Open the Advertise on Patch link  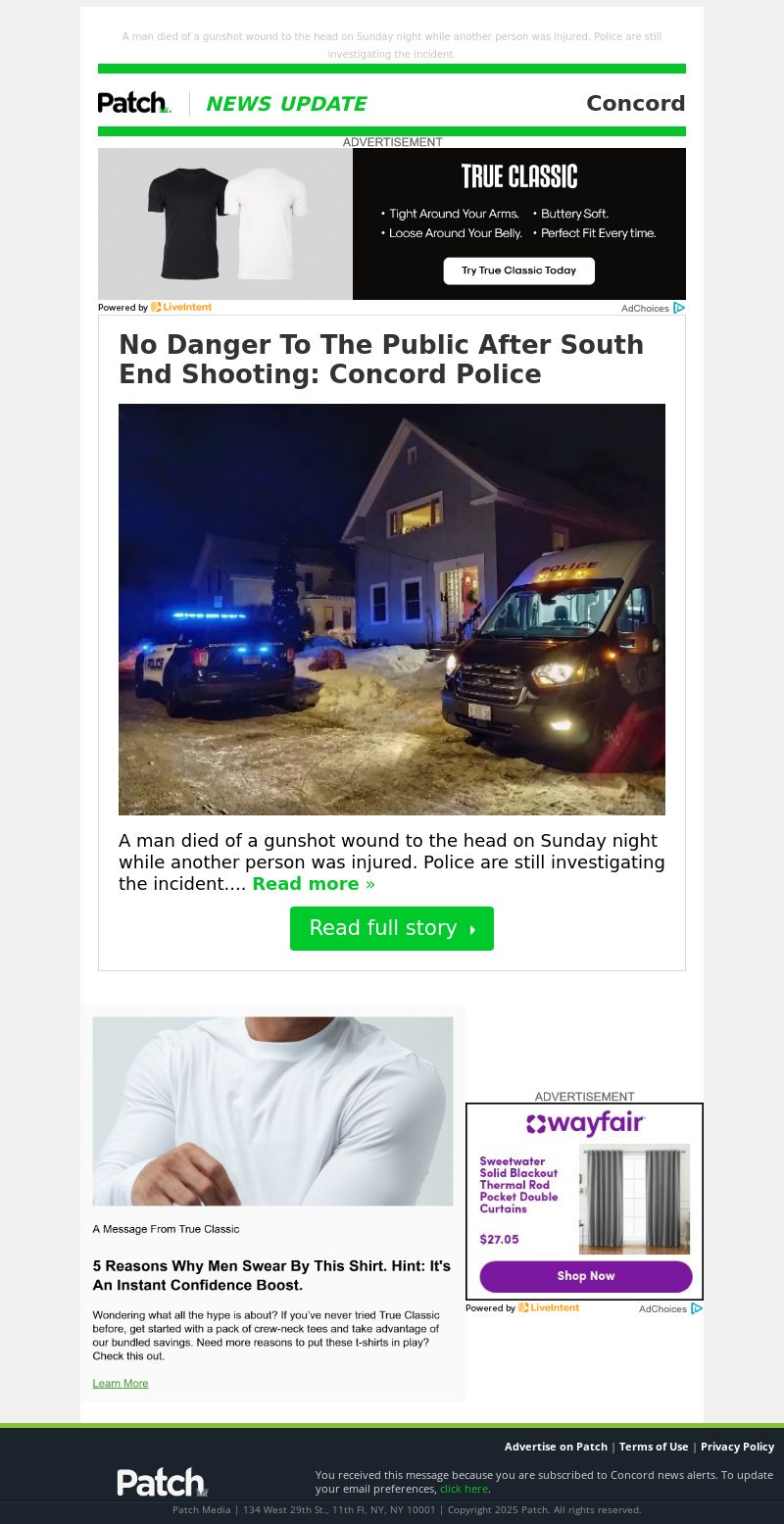tap(556, 1447)
